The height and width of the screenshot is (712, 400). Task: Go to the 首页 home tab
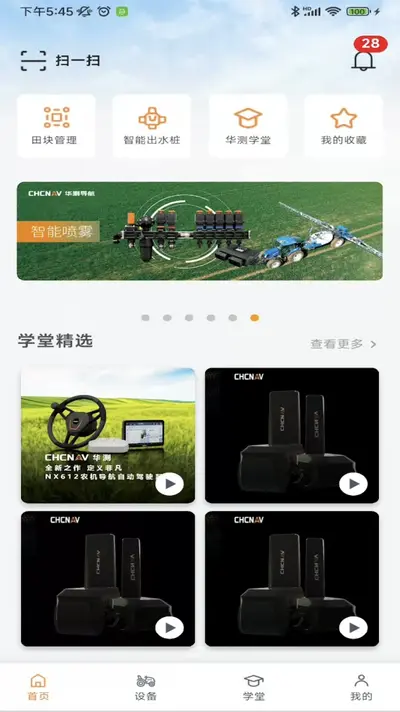click(x=38, y=687)
